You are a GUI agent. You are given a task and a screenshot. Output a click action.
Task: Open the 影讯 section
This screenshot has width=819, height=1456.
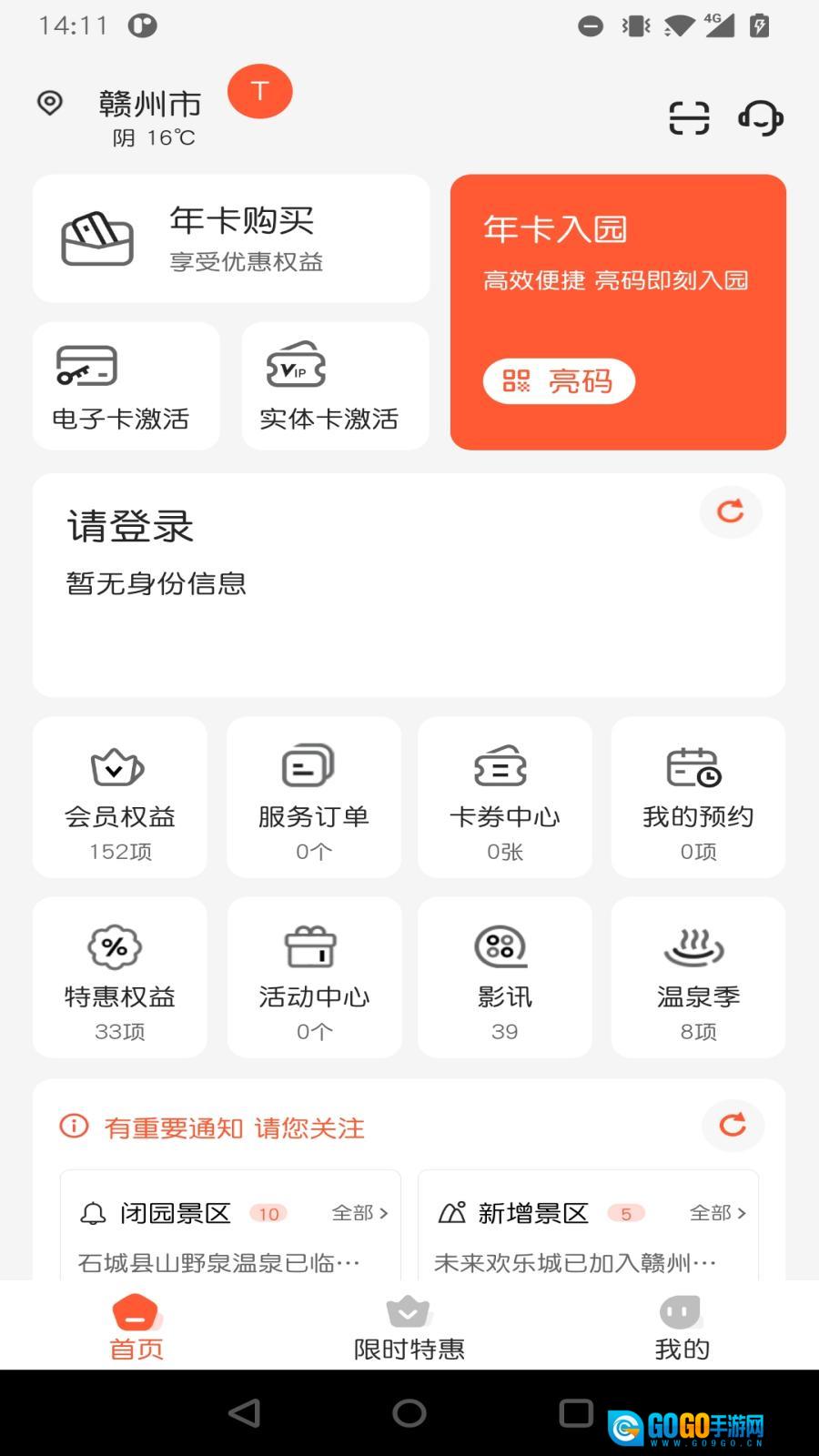point(505,976)
